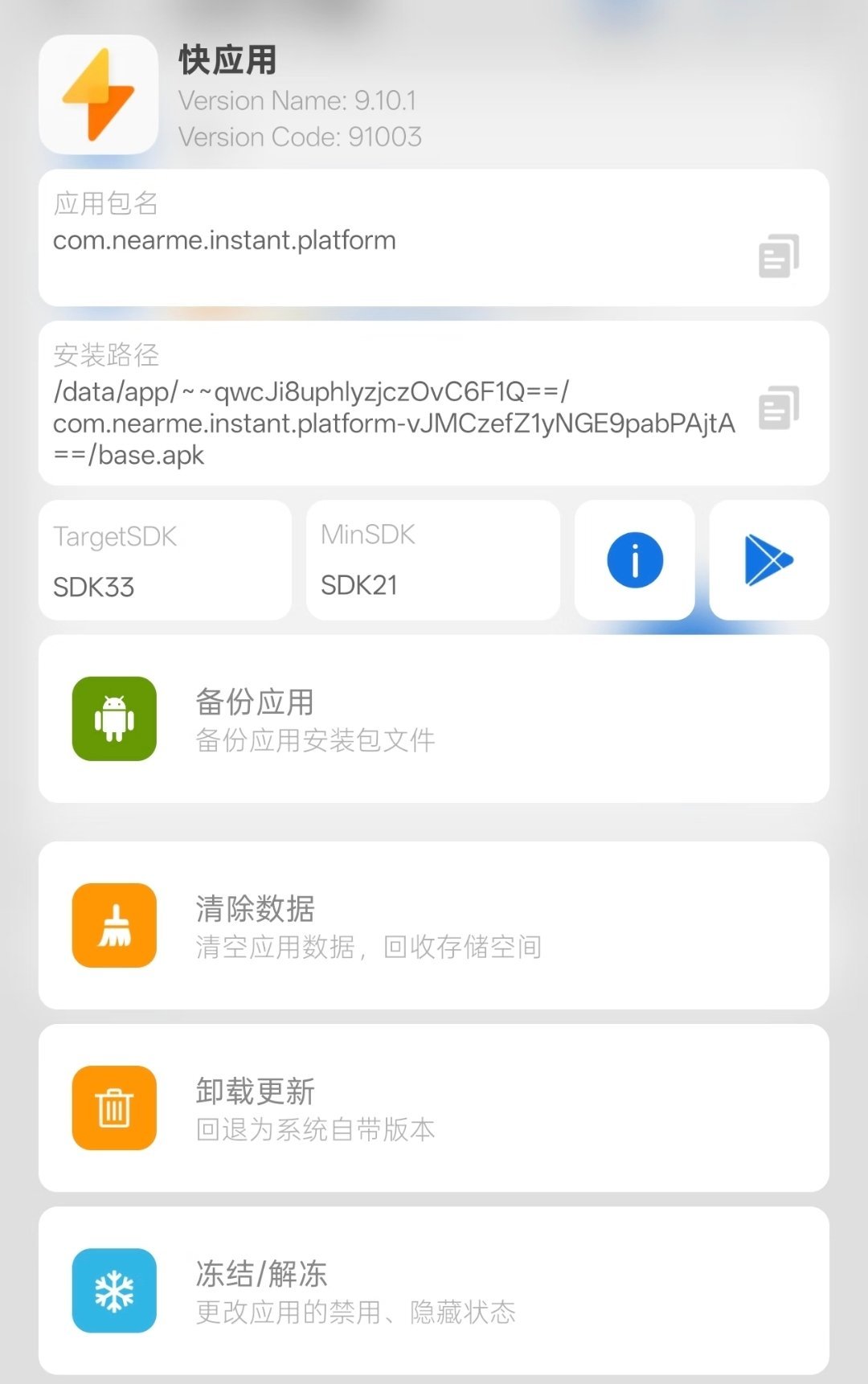The image size is (868, 1384).
Task: Choose 清除数据 to clear app data
Action: pos(433,925)
